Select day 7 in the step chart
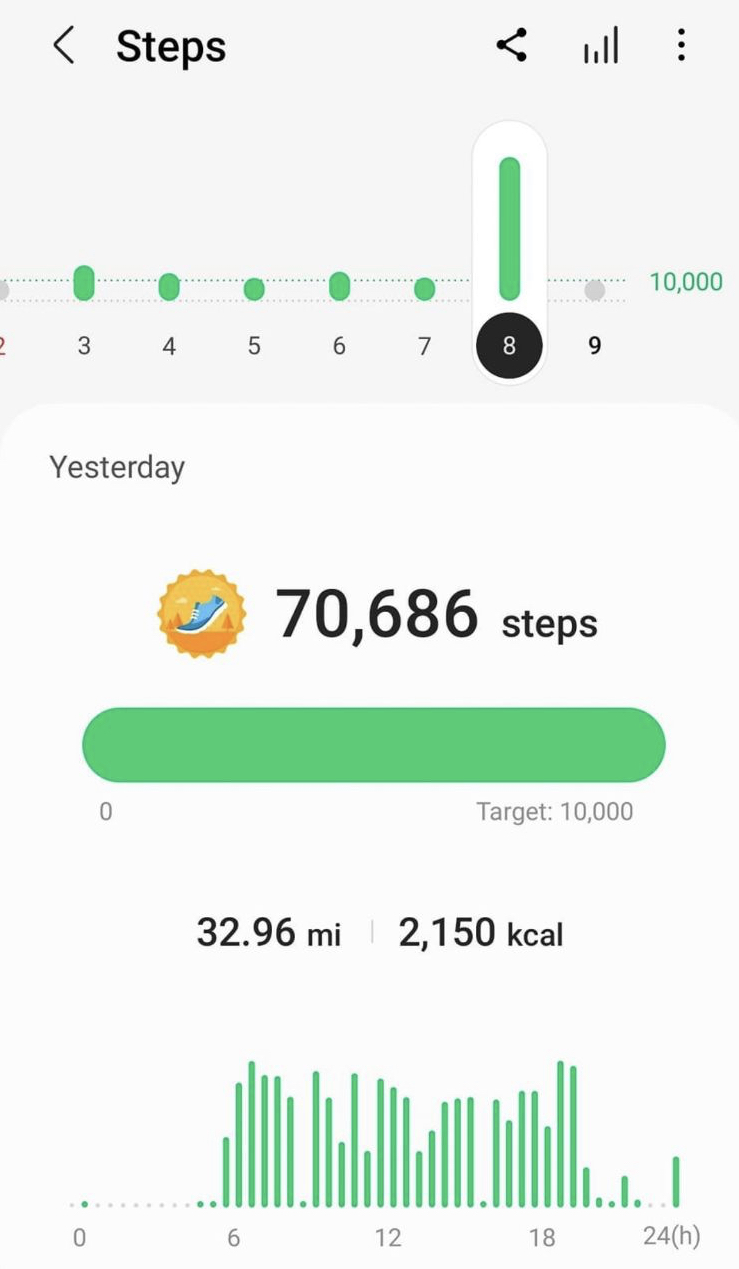Screen dimensions: 739x1269 pos(424,345)
